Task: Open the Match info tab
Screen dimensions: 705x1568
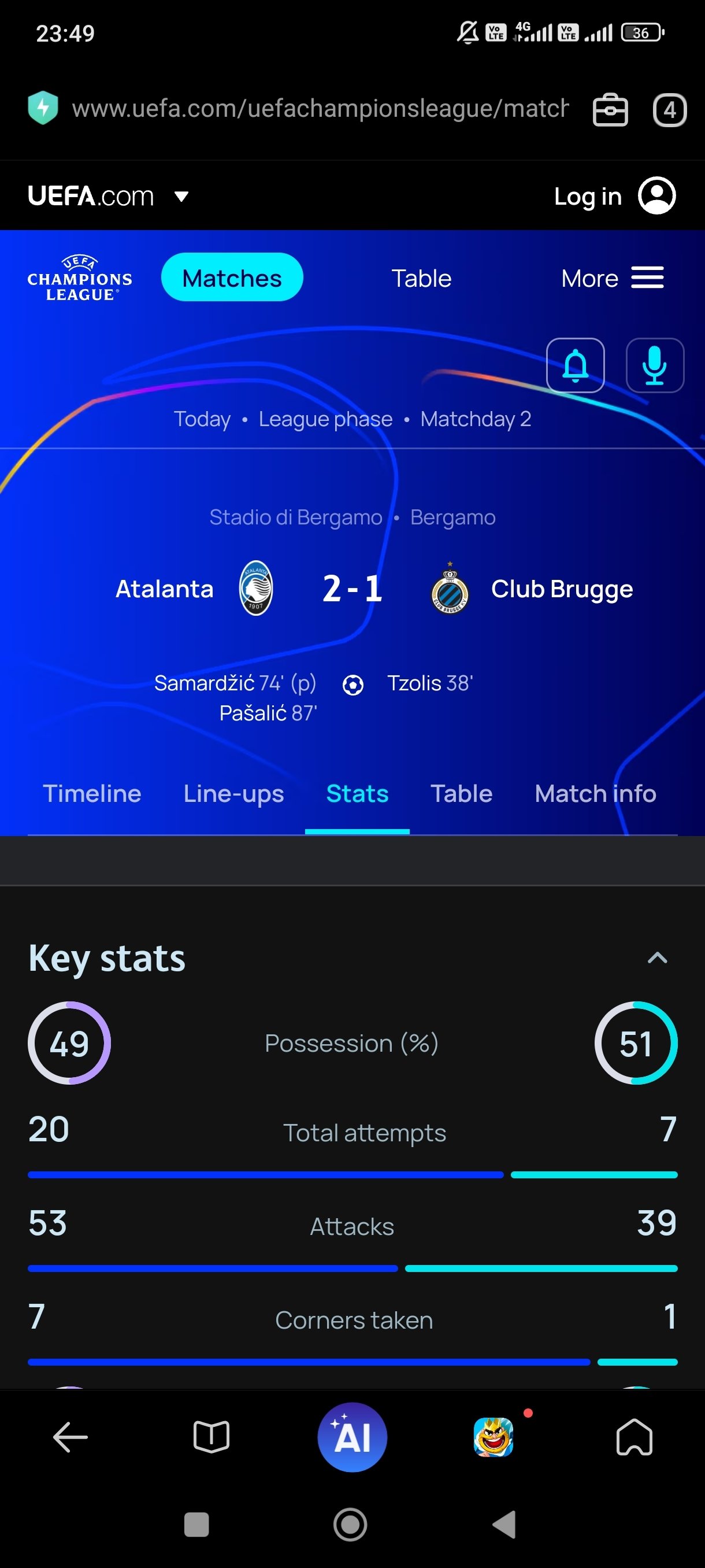Action: point(595,794)
